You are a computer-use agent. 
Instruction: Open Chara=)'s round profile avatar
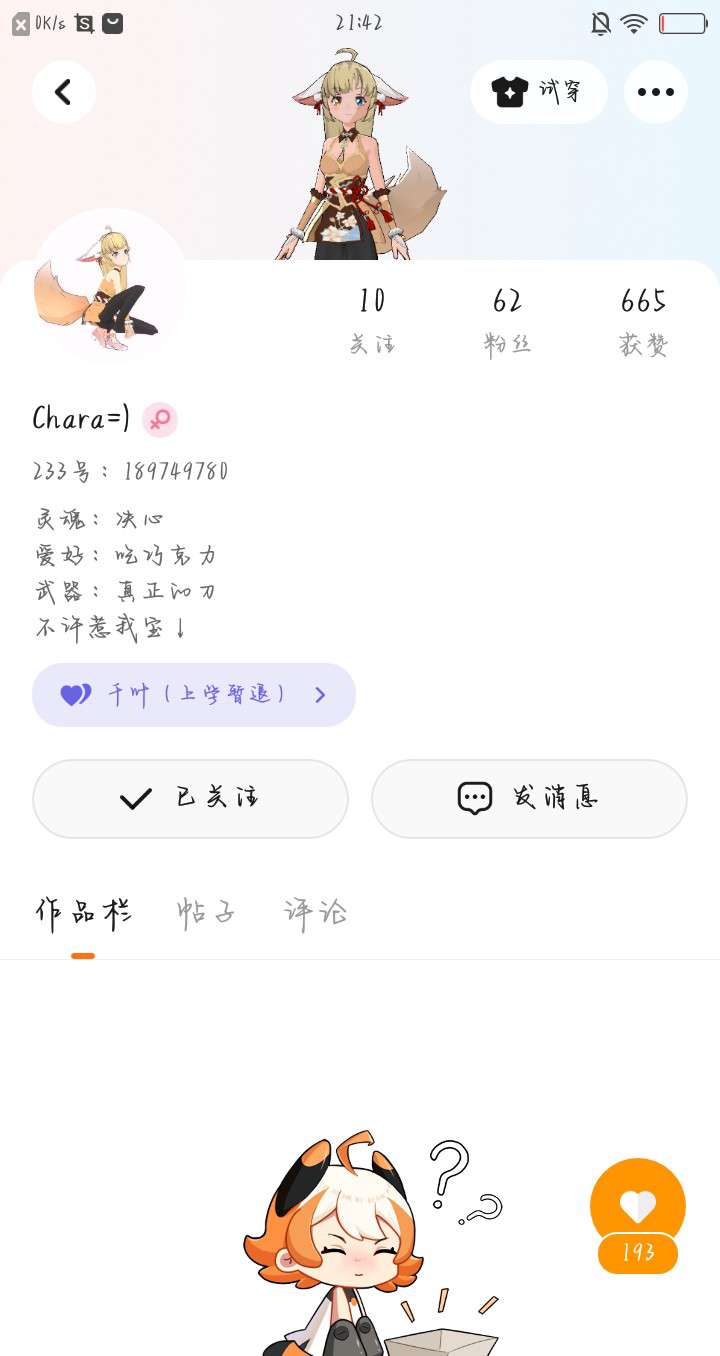110,286
